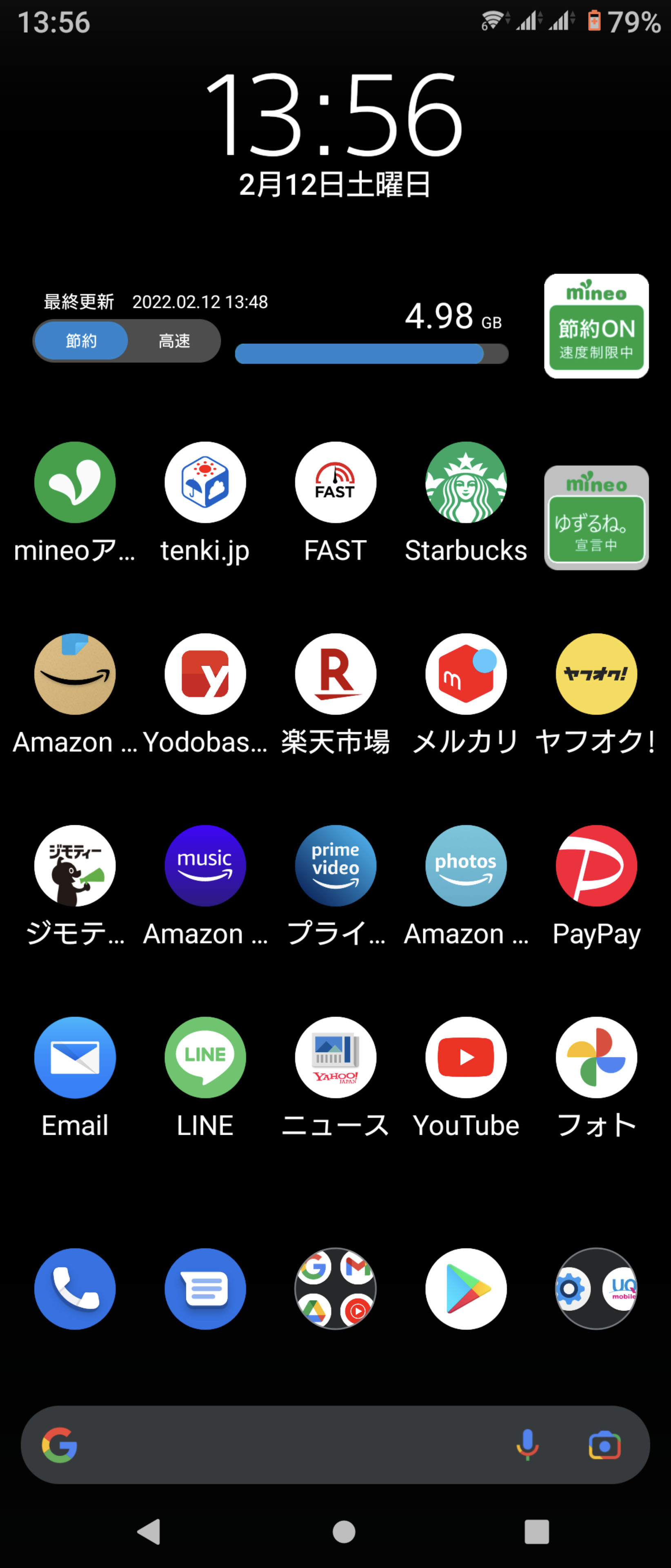Open the Starbucks app

(x=466, y=483)
